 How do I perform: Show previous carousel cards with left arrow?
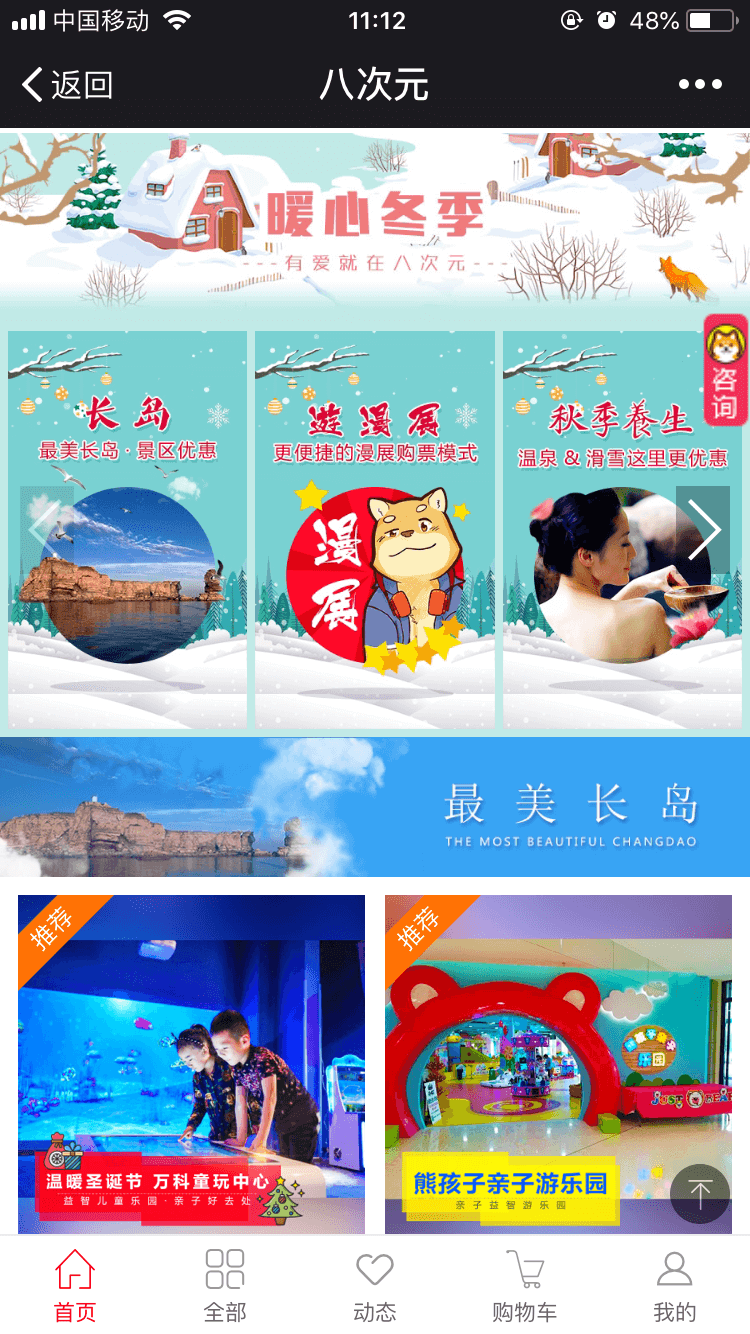click(x=46, y=530)
